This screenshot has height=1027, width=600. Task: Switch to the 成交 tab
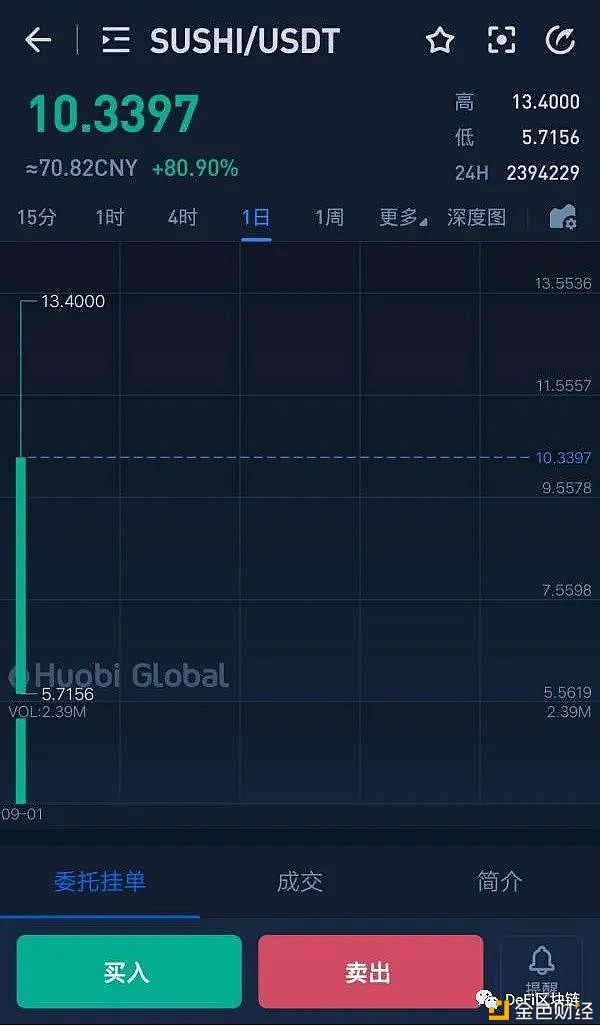pos(299,882)
